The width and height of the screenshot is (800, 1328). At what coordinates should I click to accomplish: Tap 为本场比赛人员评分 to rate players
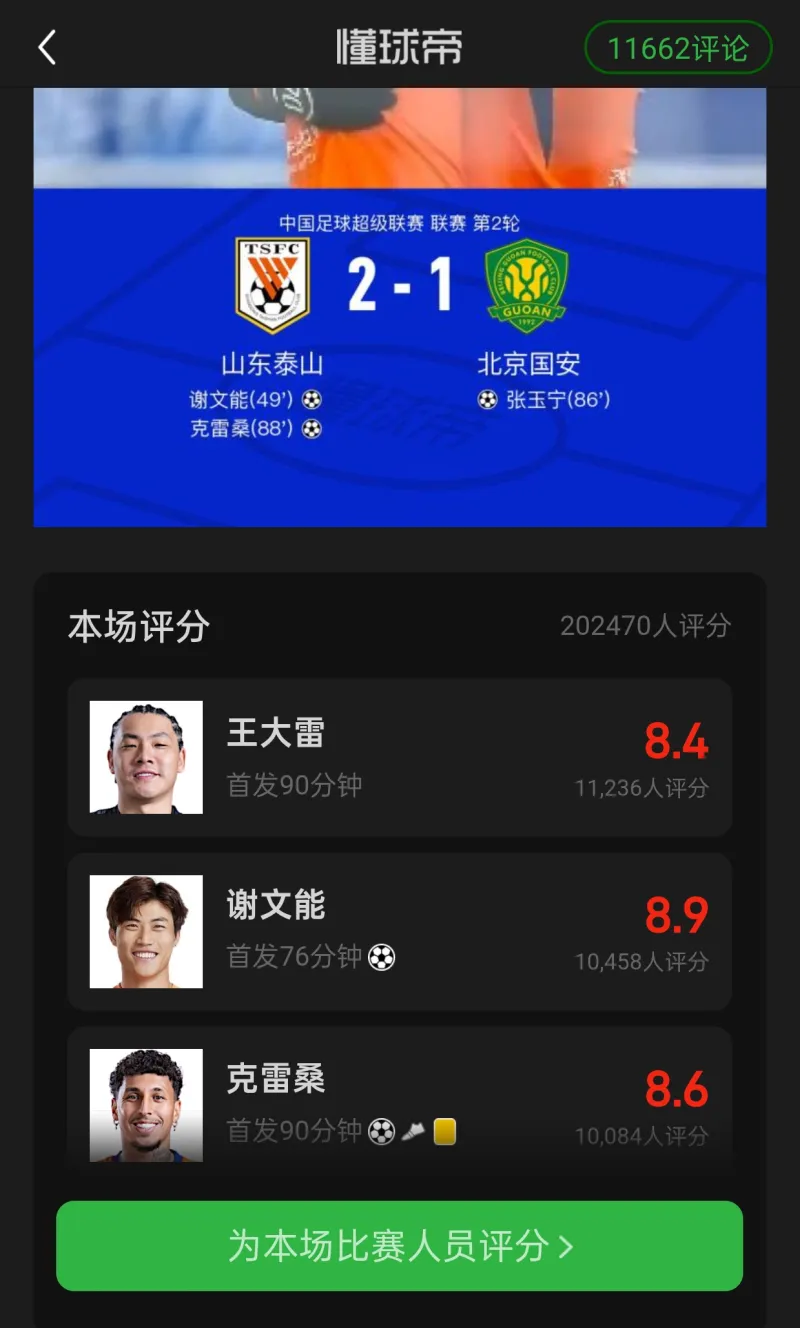coord(399,1246)
